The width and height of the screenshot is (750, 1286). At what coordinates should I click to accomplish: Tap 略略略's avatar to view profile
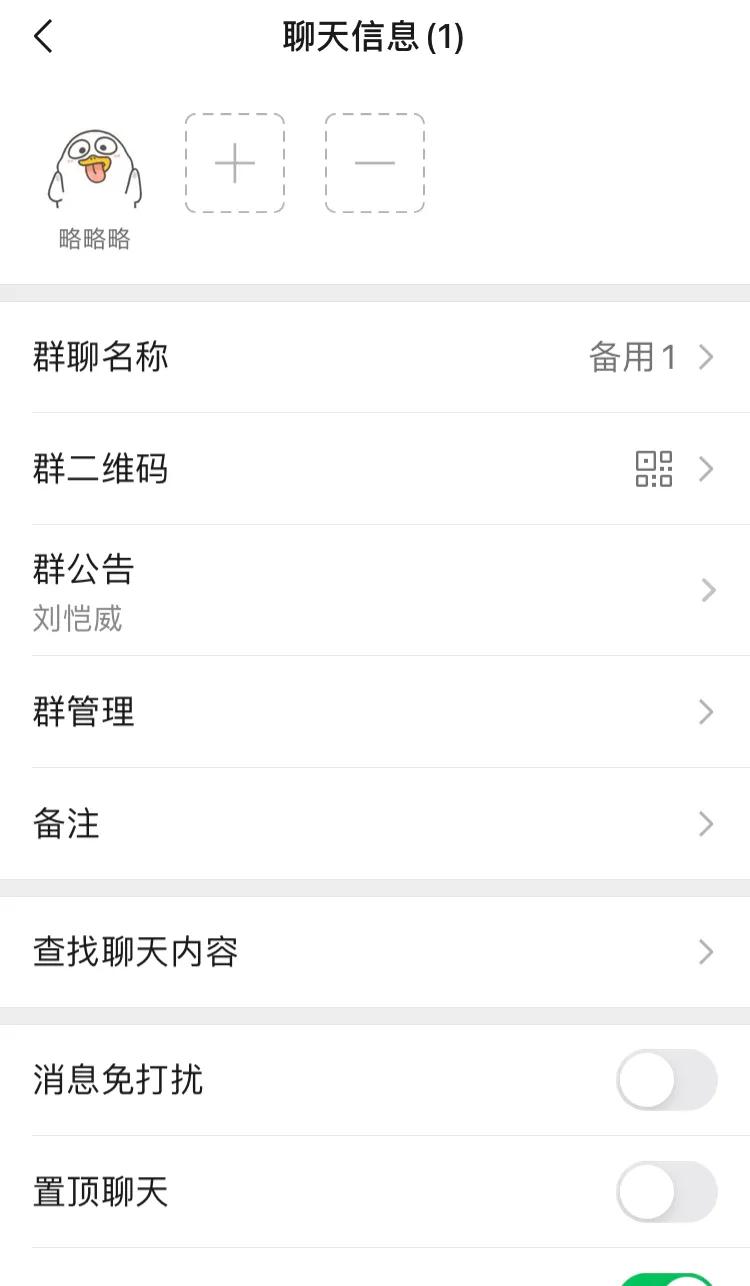[x=95, y=165]
